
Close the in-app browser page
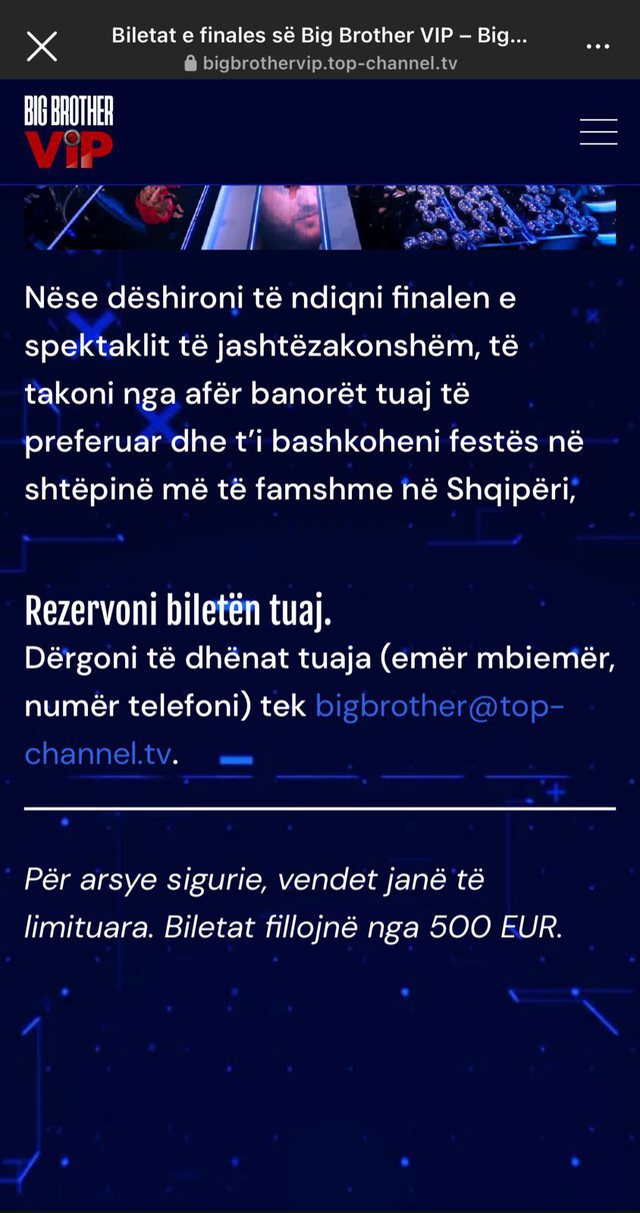click(x=41, y=46)
